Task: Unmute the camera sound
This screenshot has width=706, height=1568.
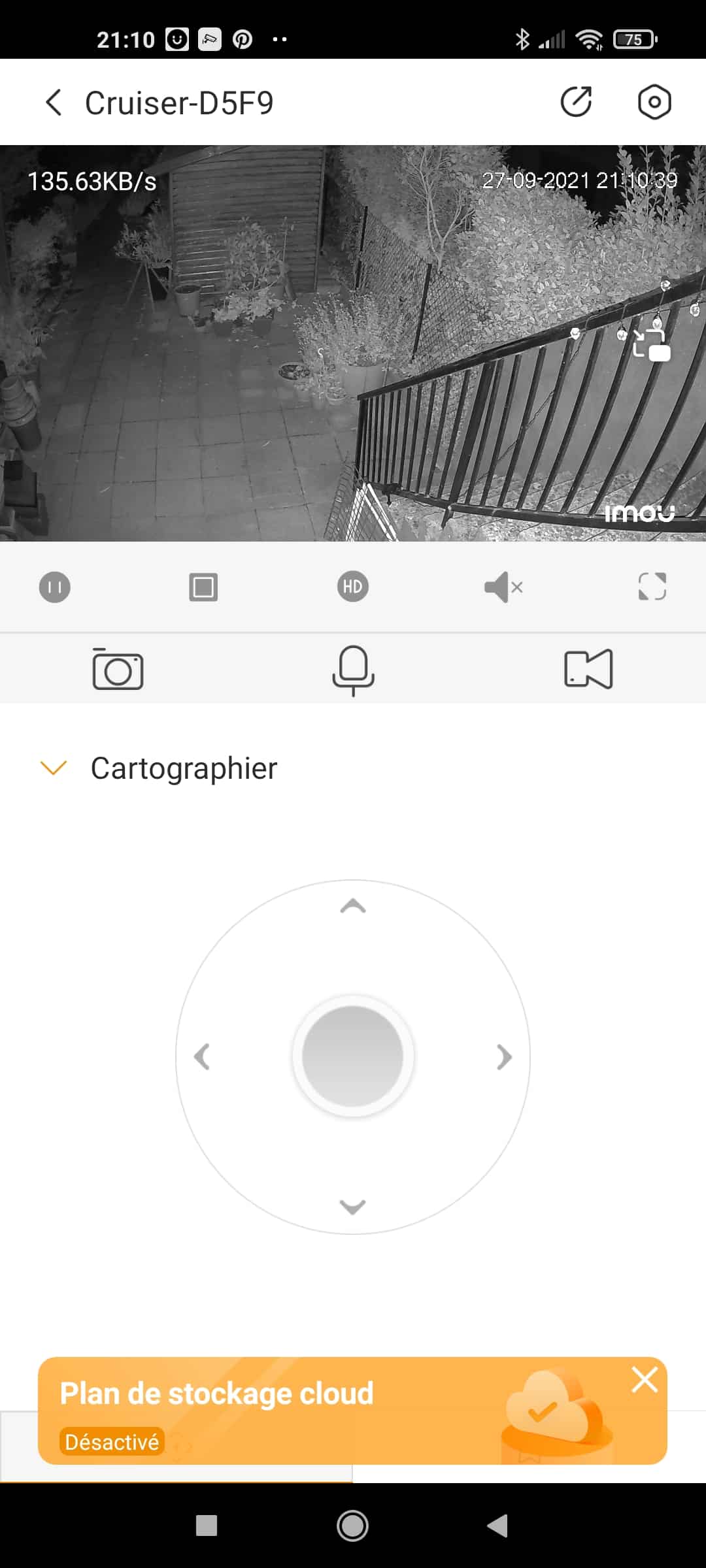Action: coord(503,587)
